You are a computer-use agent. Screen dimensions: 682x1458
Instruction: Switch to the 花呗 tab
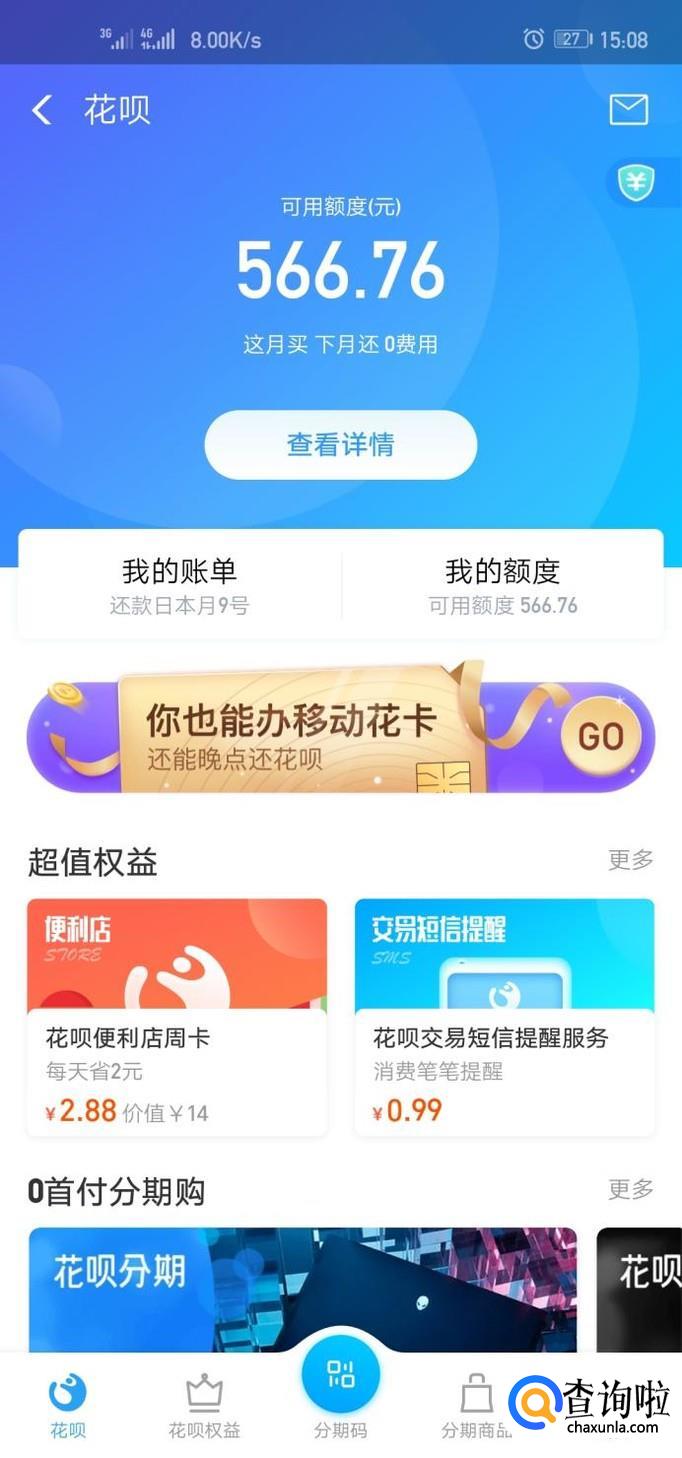click(x=68, y=1405)
